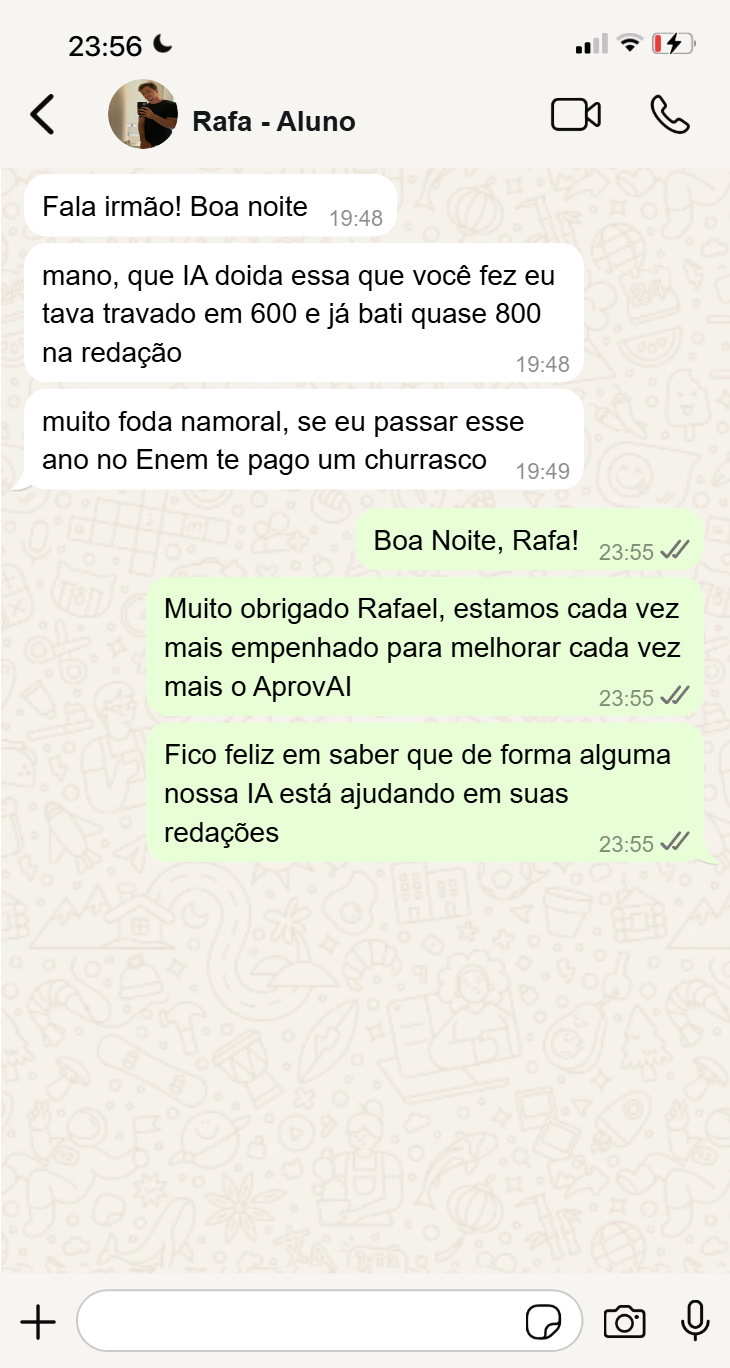Open the attachment plus menu
This screenshot has width=730, height=1368.
pyautogui.click(x=38, y=1322)
